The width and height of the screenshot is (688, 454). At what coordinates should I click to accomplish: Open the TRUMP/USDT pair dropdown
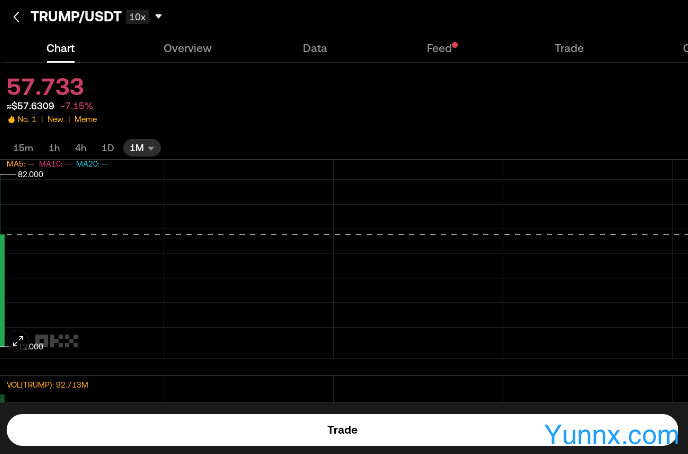click(158, 17)
